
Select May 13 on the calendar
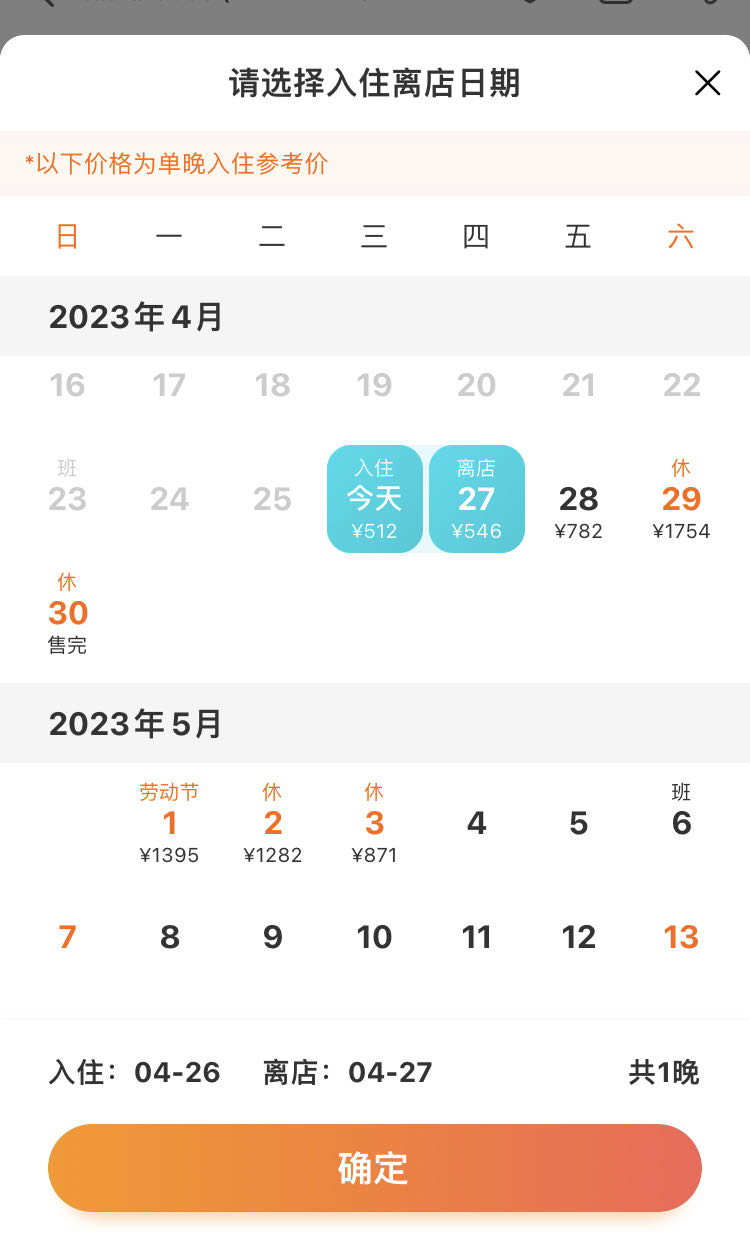point(681,937)
